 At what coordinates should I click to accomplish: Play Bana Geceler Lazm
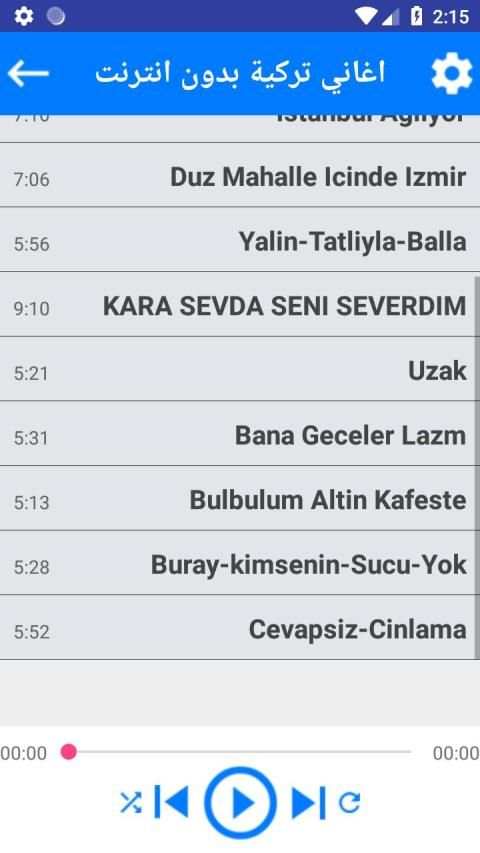tap(240, 435)
